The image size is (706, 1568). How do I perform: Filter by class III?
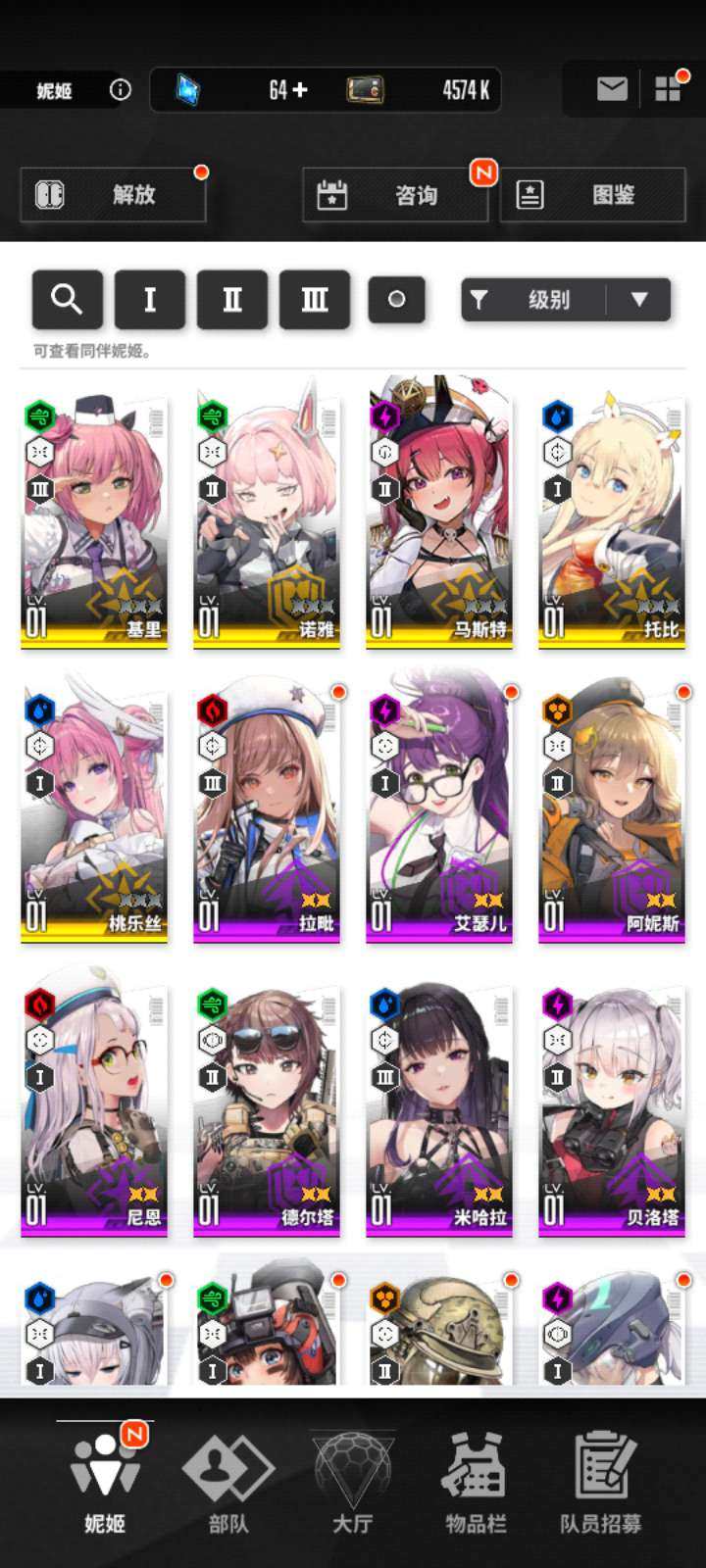coord(314,299)
